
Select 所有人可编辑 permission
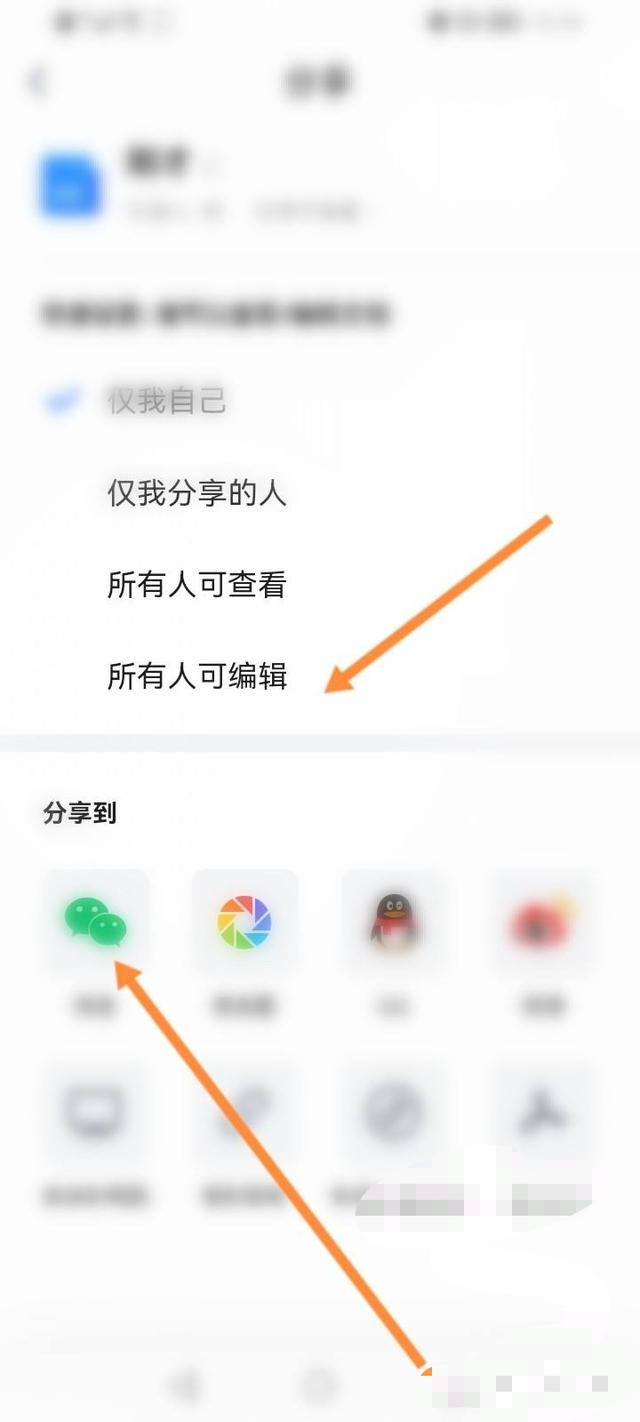(197, 677)
